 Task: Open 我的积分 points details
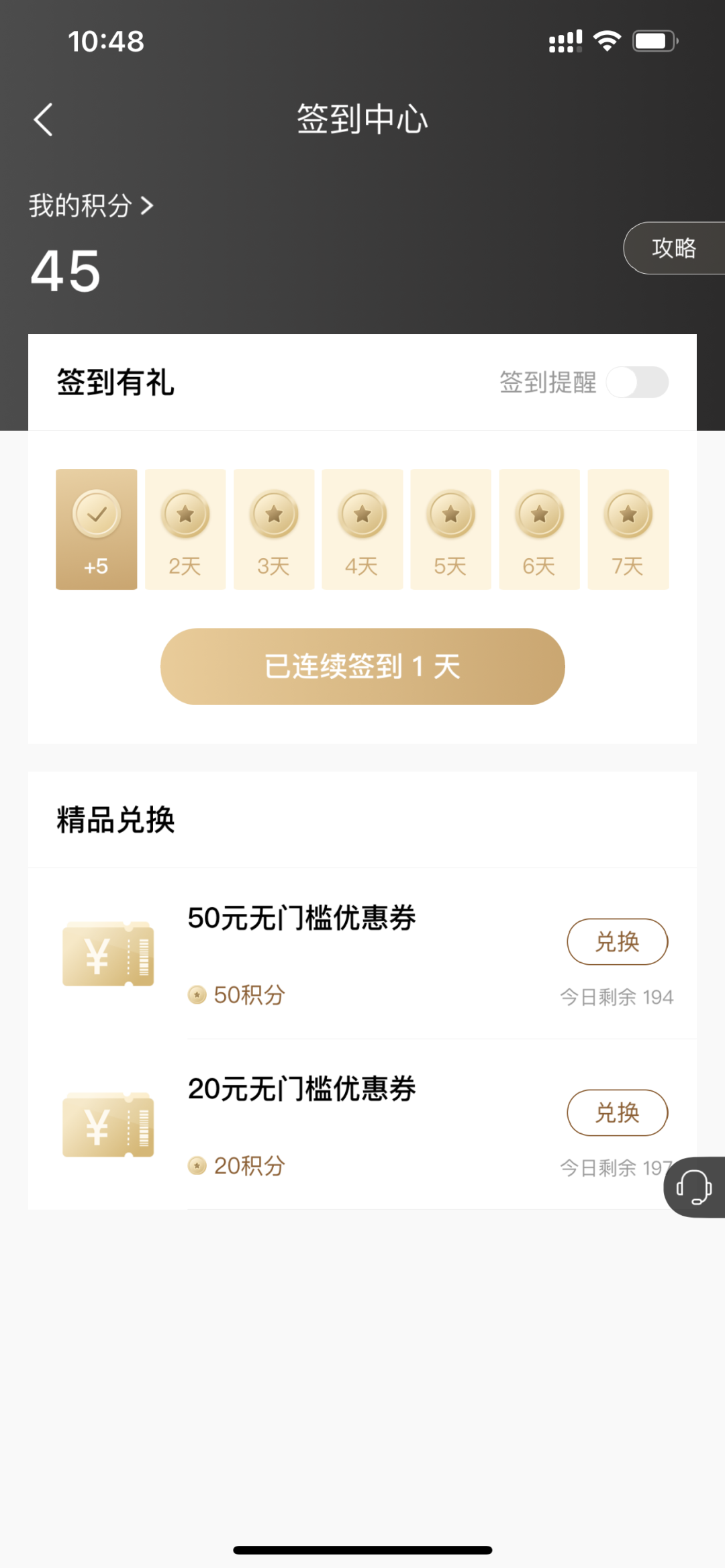tap(91, 205)
